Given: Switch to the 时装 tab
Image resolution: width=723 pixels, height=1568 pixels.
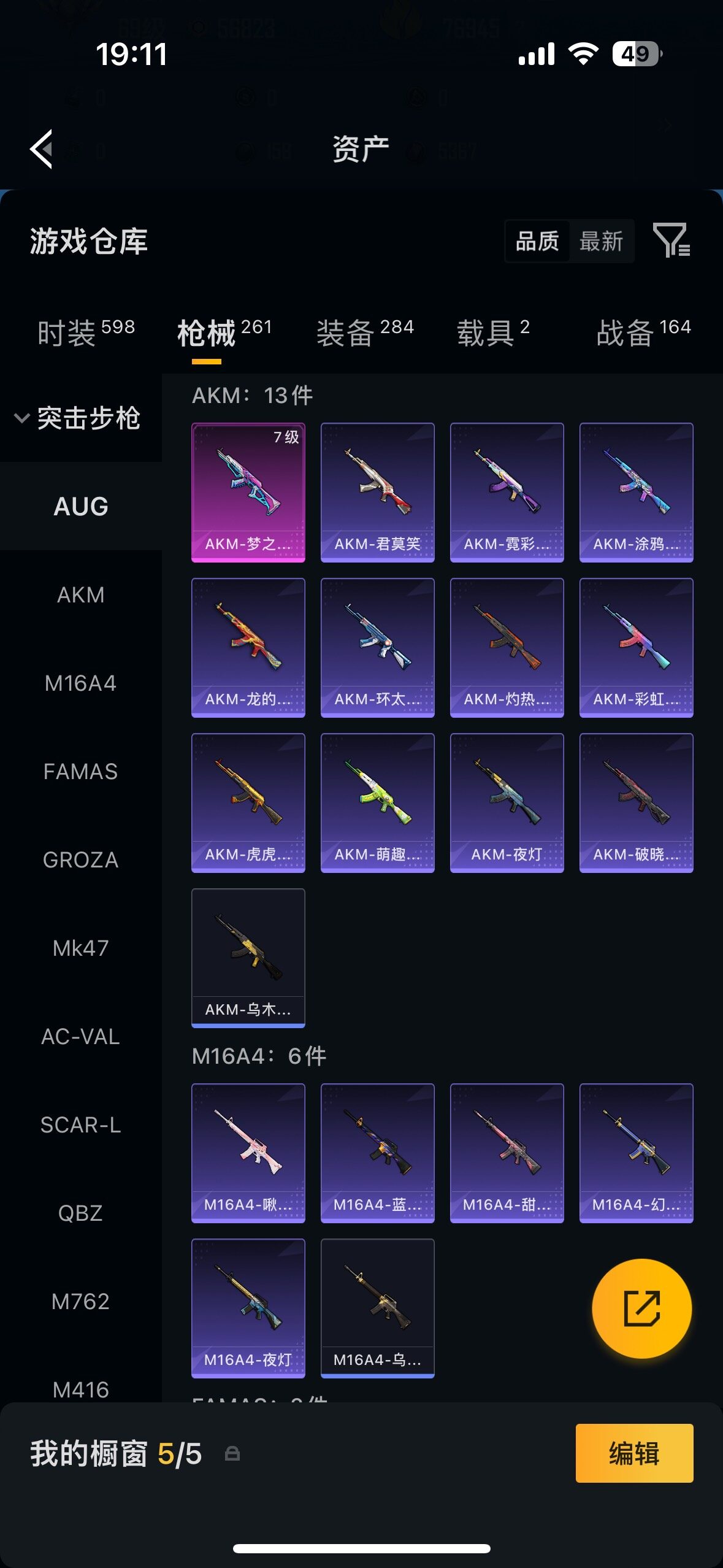Looking at the screenshot, I should coord(86,332).
